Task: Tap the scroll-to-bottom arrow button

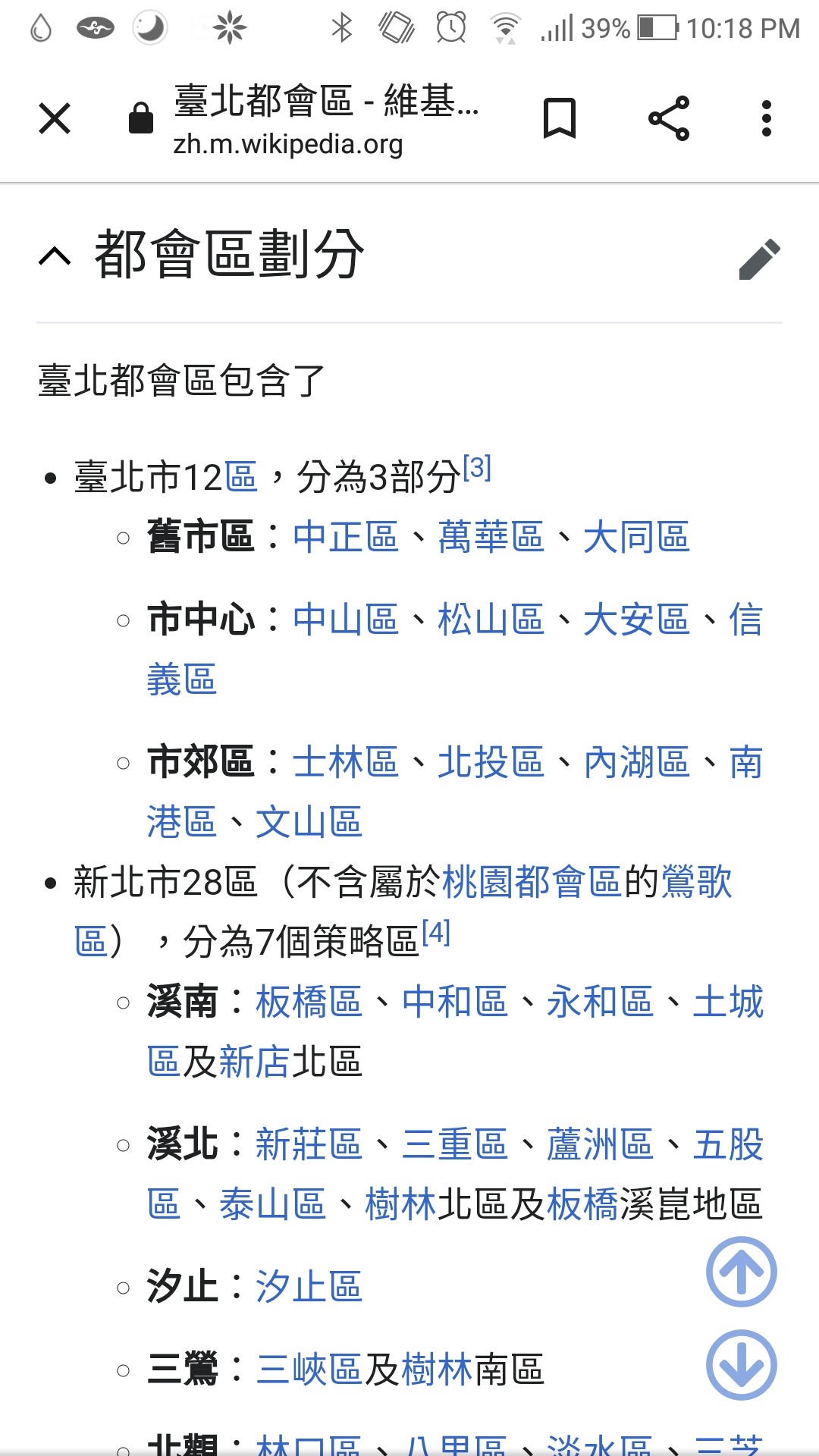Action: pos(742,1365)
